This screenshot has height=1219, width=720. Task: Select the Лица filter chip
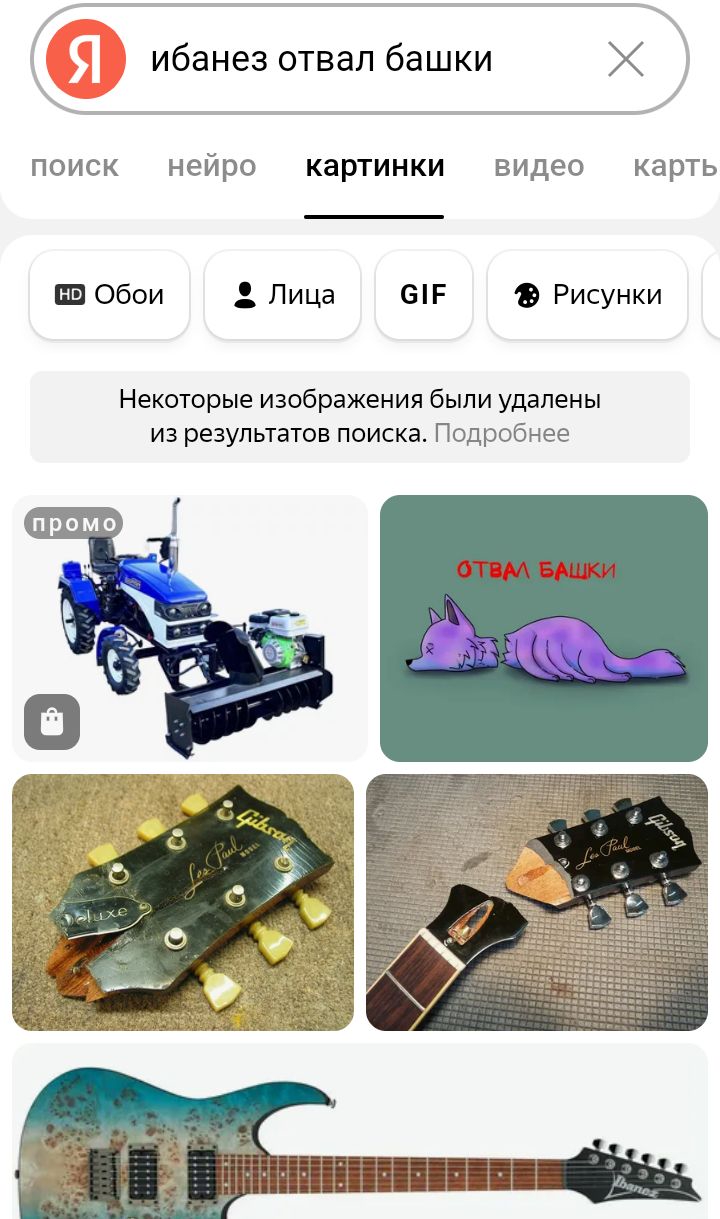coord(282,295)
